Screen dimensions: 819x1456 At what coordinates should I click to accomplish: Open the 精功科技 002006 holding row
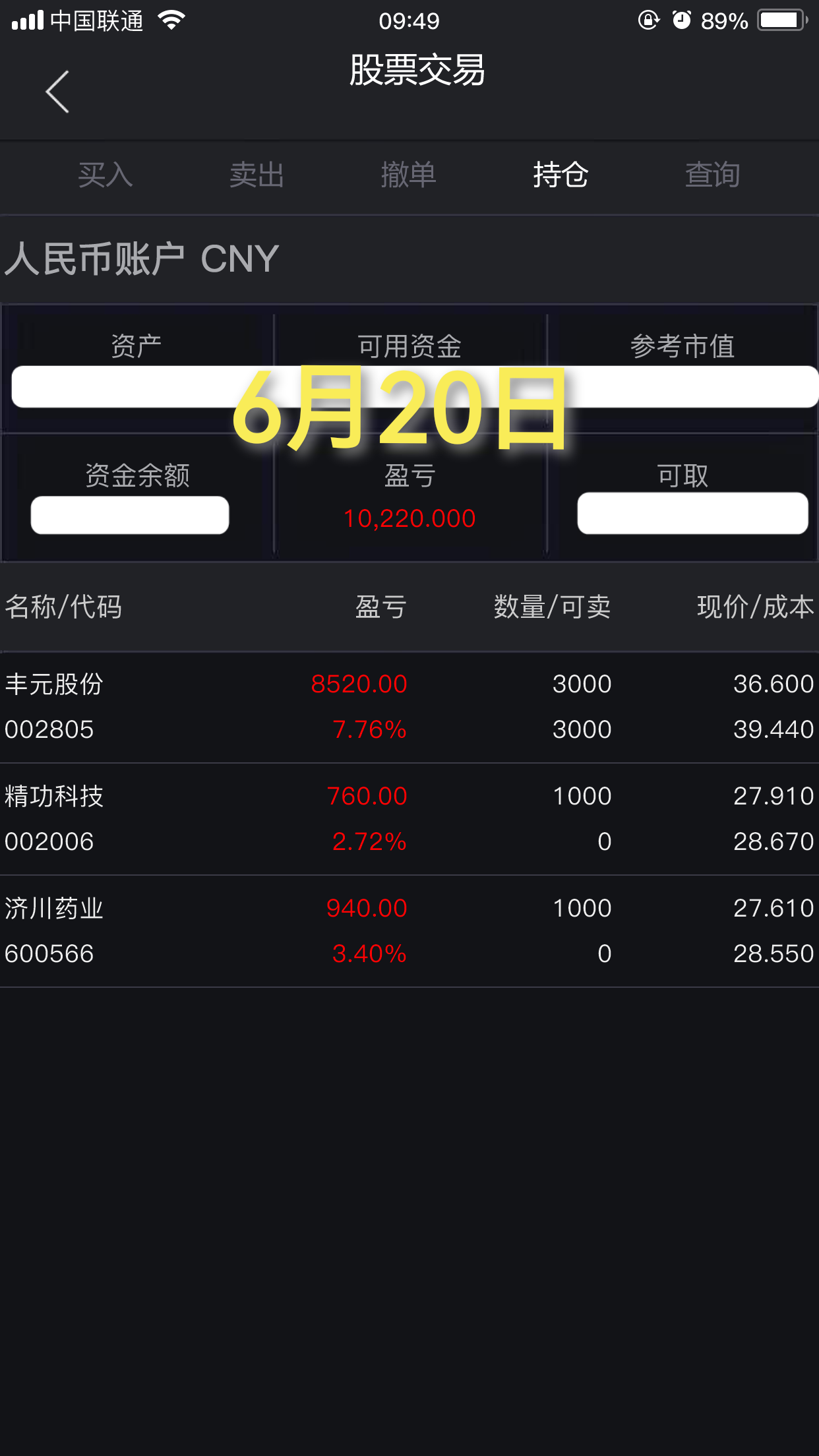(x=409, y=820)
